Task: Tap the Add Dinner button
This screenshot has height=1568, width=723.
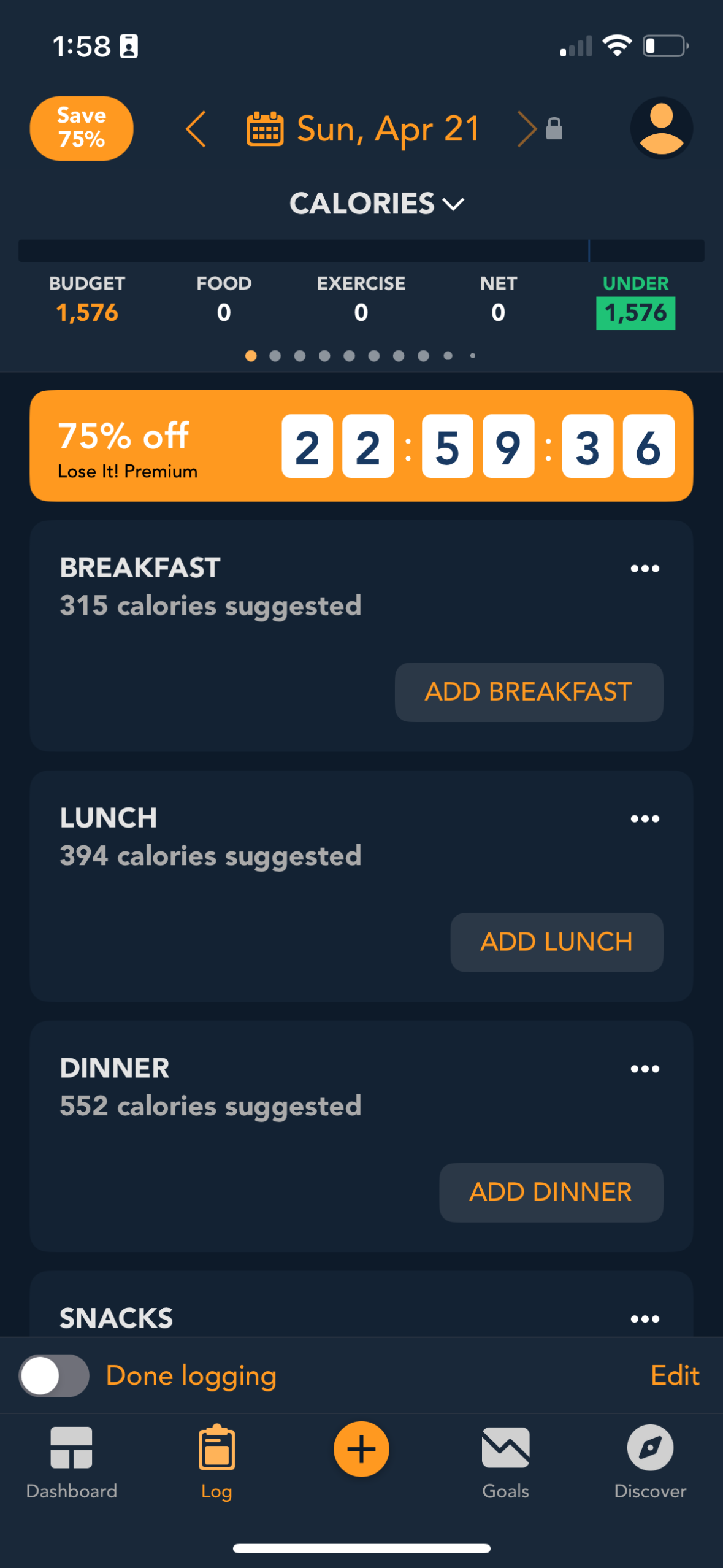Action: coord(550,1191)
